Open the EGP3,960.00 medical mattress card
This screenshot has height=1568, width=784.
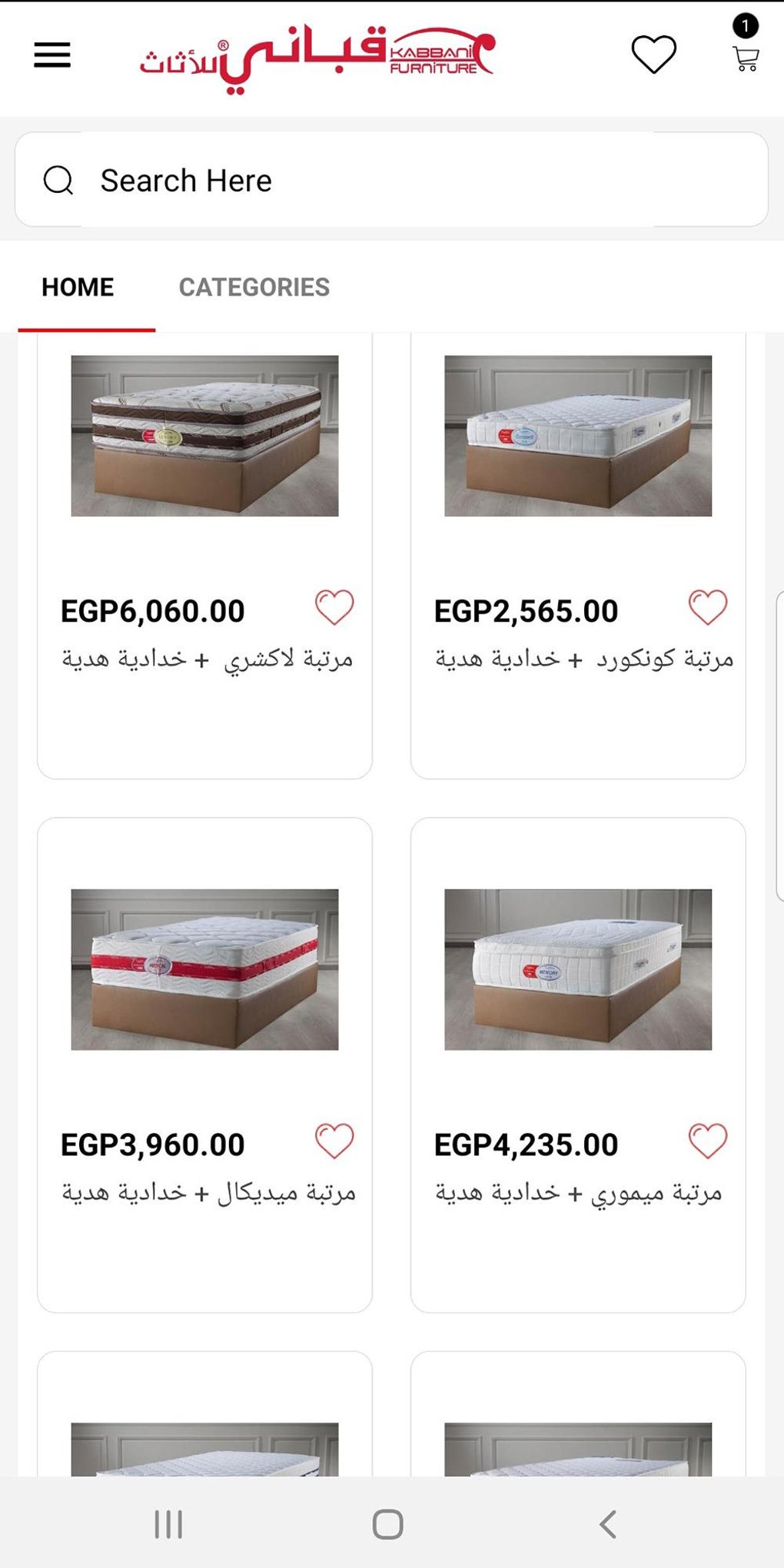(x=204, y=969)
